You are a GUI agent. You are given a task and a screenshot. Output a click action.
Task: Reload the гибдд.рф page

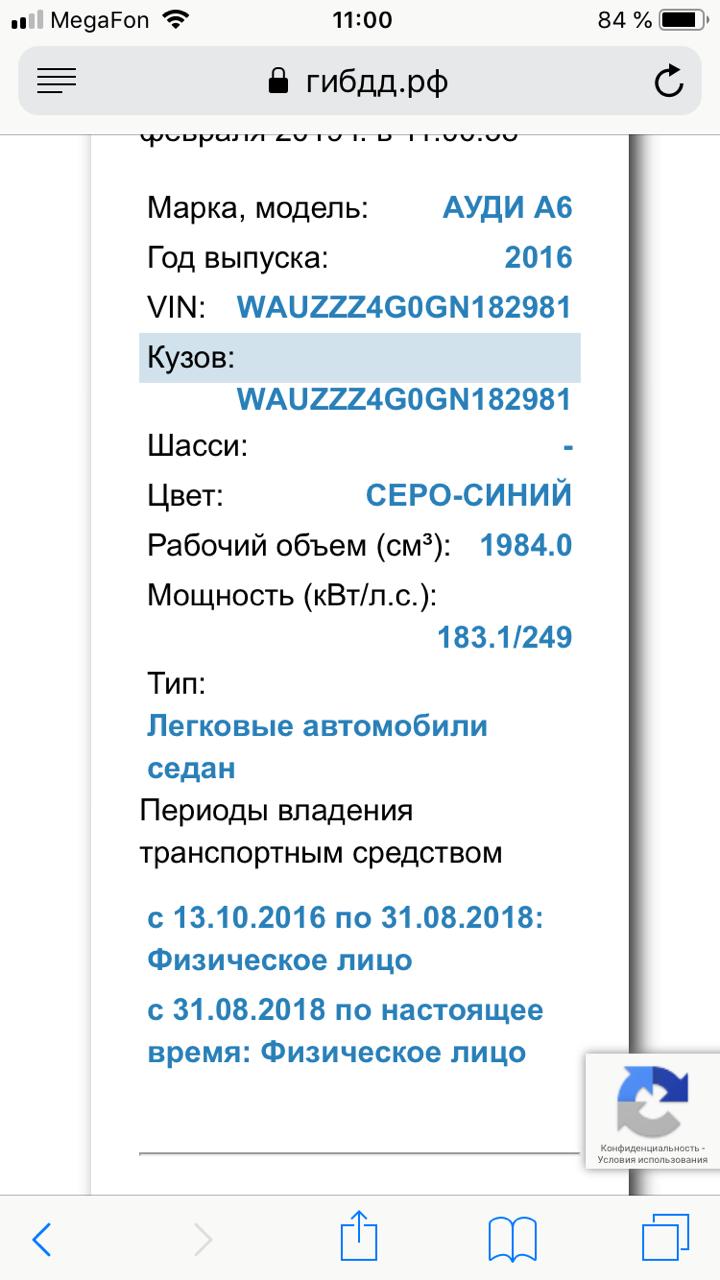pyautogui.click(x=668, y=81)
